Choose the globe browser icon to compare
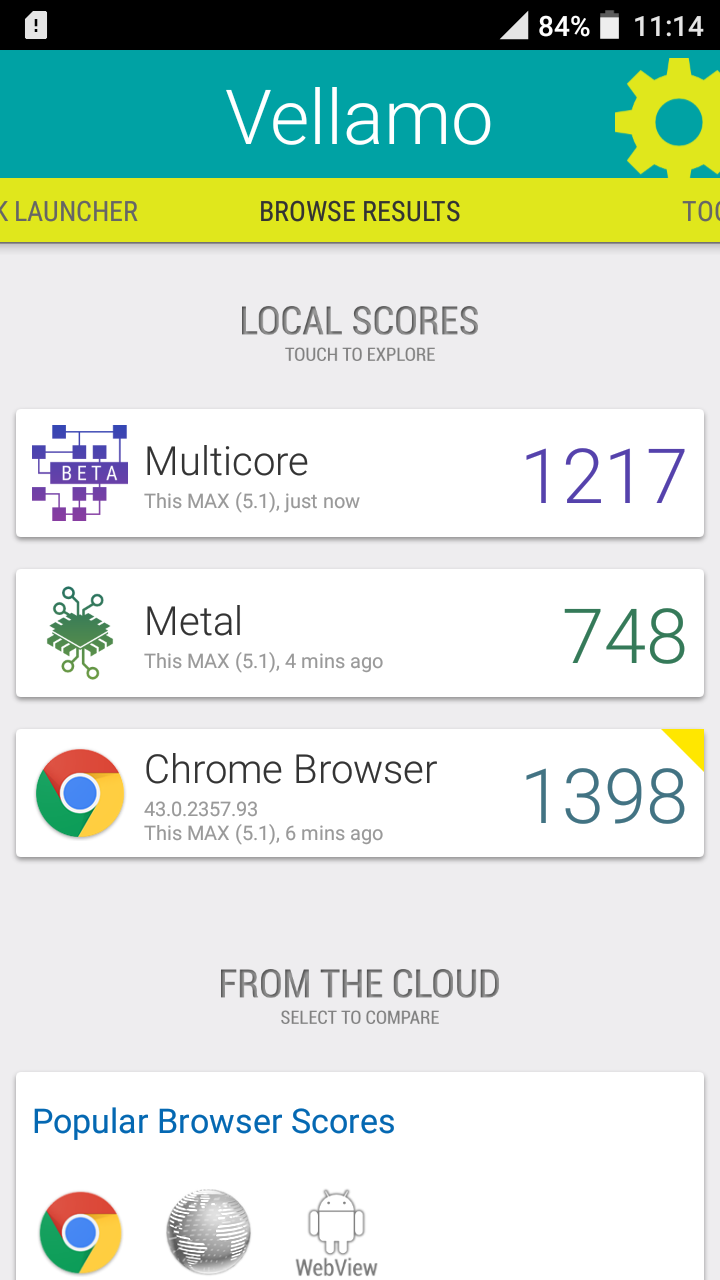 point(208,1232)
